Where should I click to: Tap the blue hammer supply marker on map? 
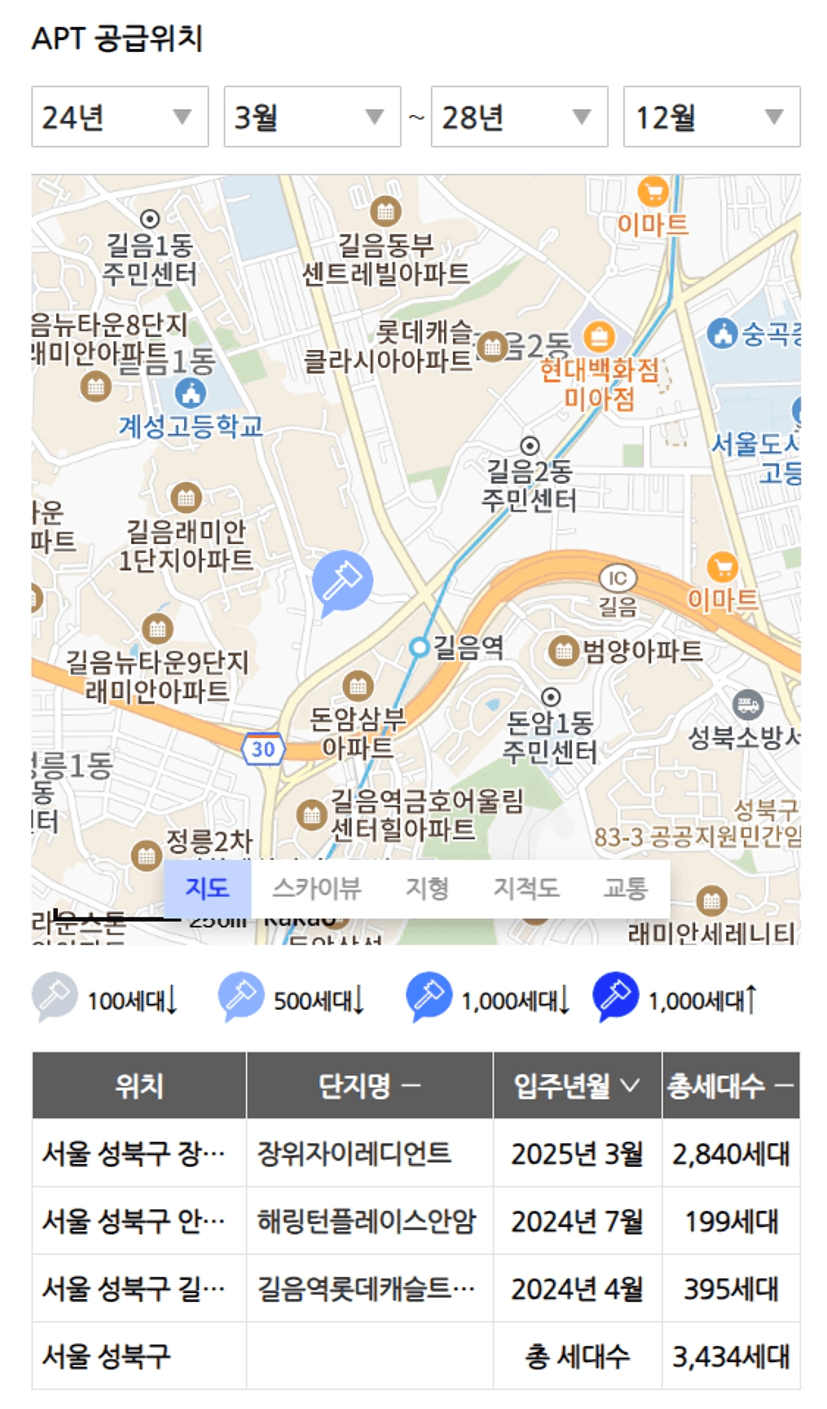[x=342, y=581]
